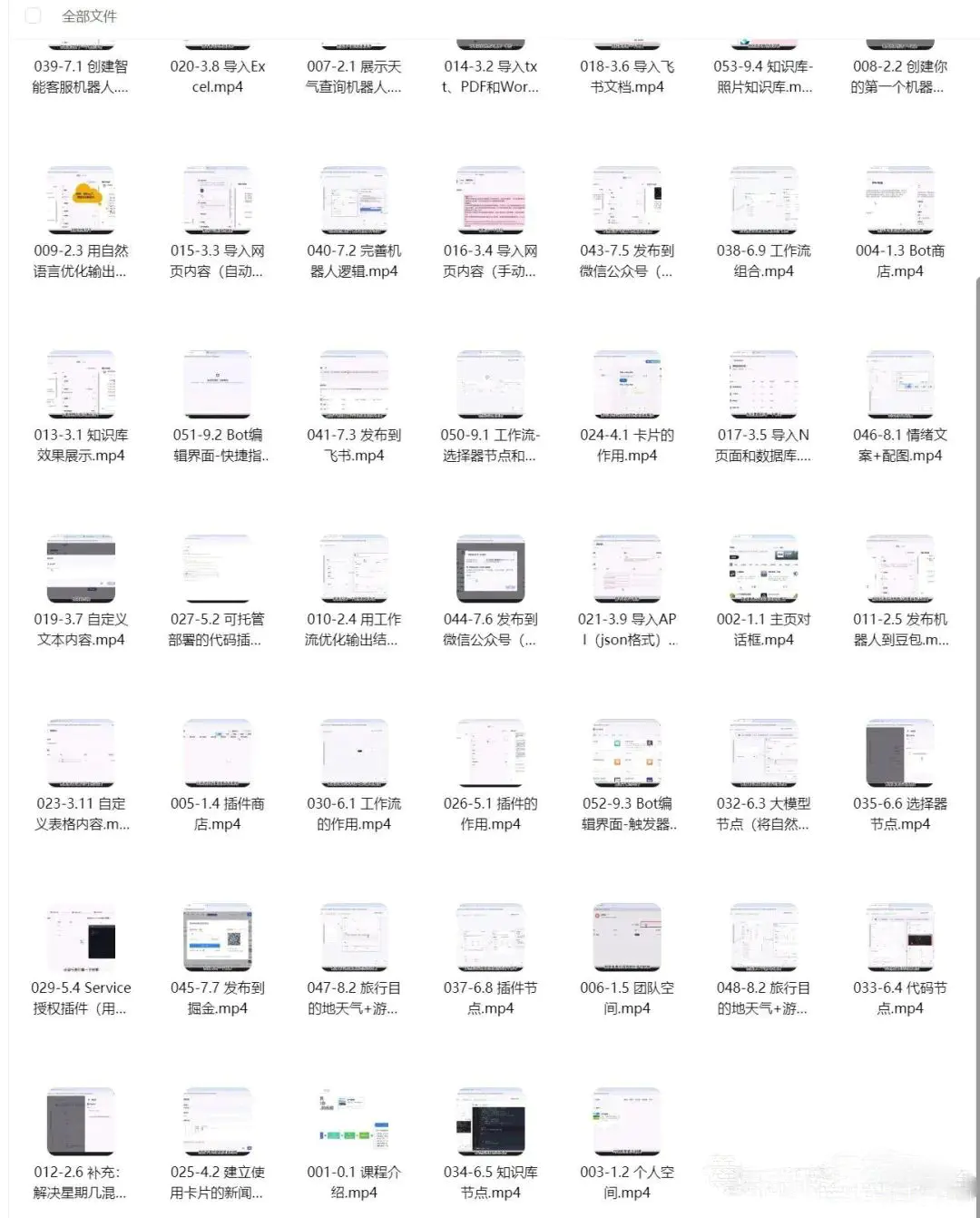Open 046-8.1 情绪文案+配图.mp4
The width and height of the screenshot is (980, 1218).
[x=900, y=385]
